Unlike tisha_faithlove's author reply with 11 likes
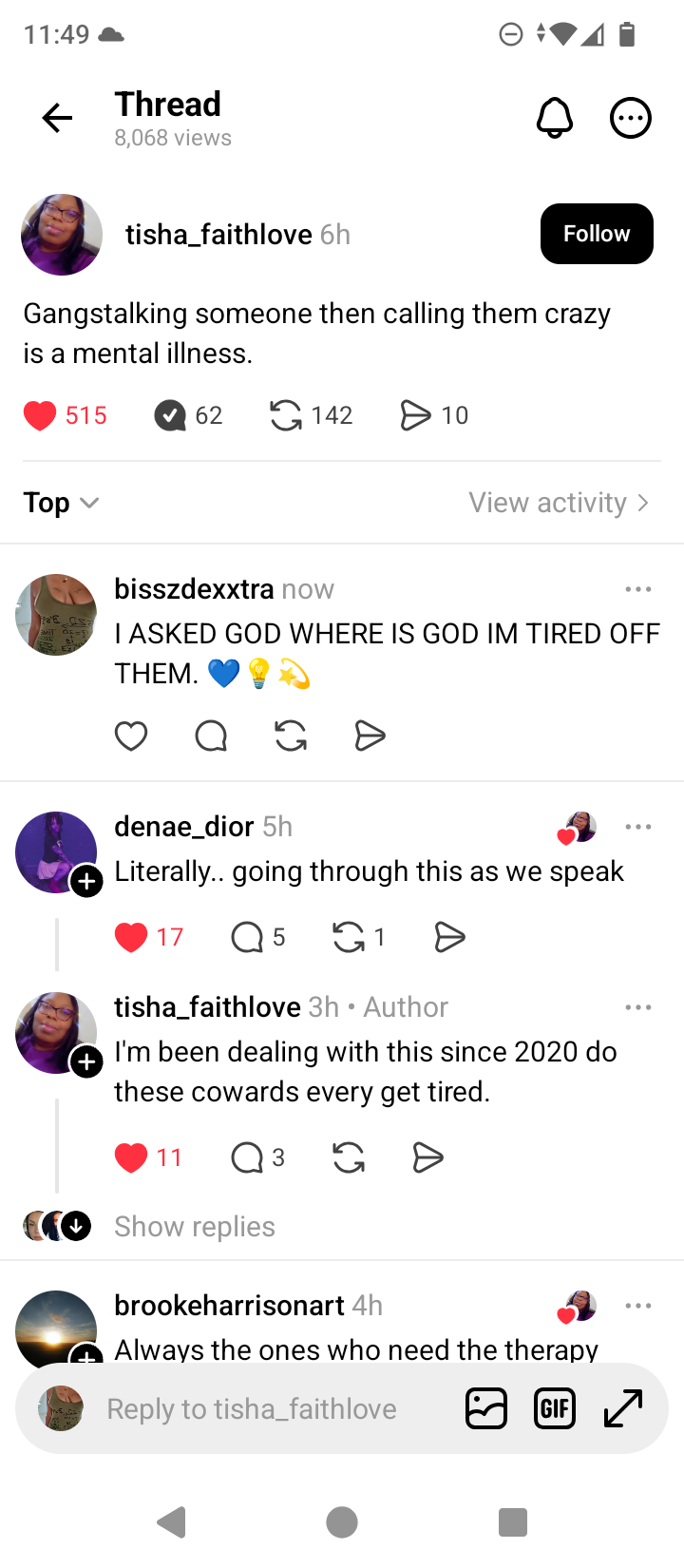The width and height of the screenshot is (684, 1568). point(131,1157)
